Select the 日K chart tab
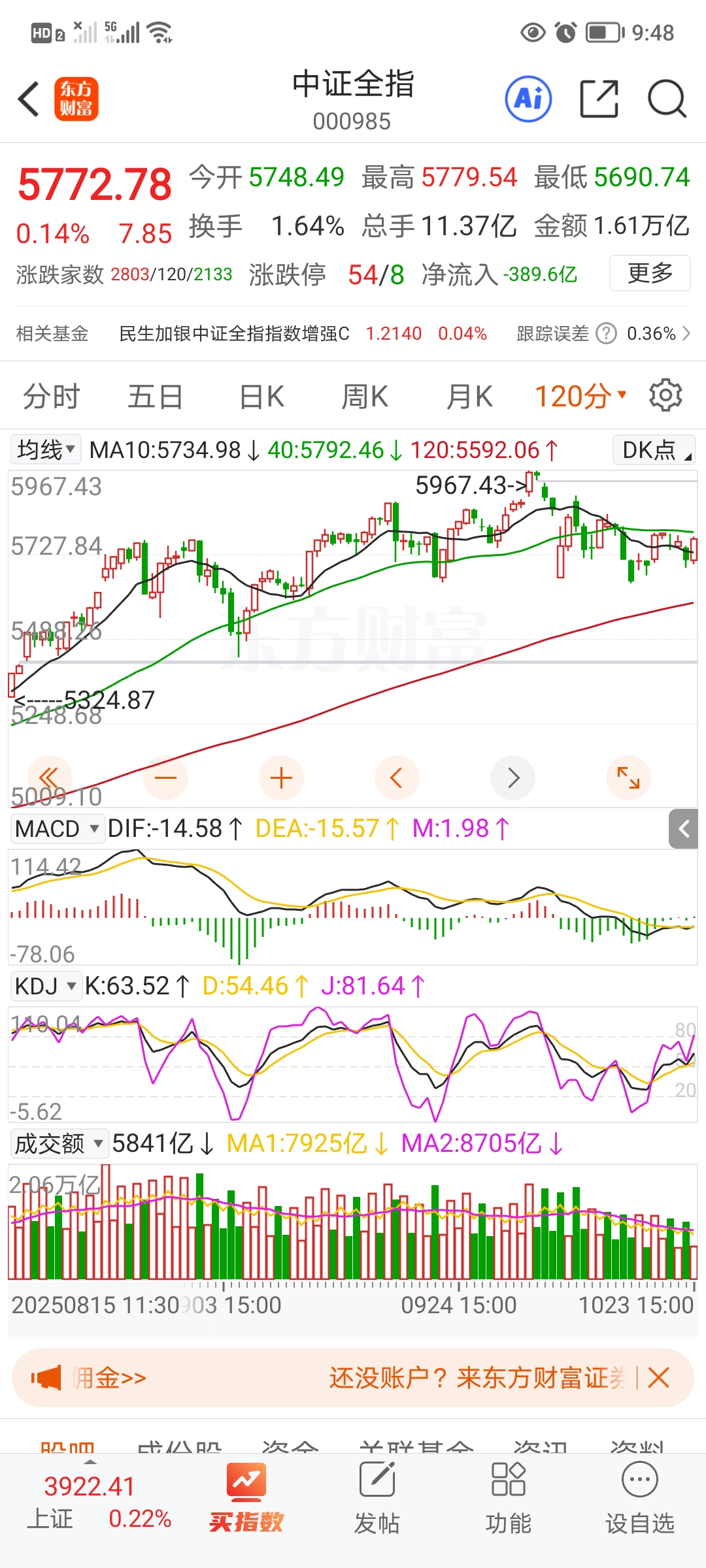Image resolution: width=706 pixels, height=1568 pixels. tap(261, 397)
